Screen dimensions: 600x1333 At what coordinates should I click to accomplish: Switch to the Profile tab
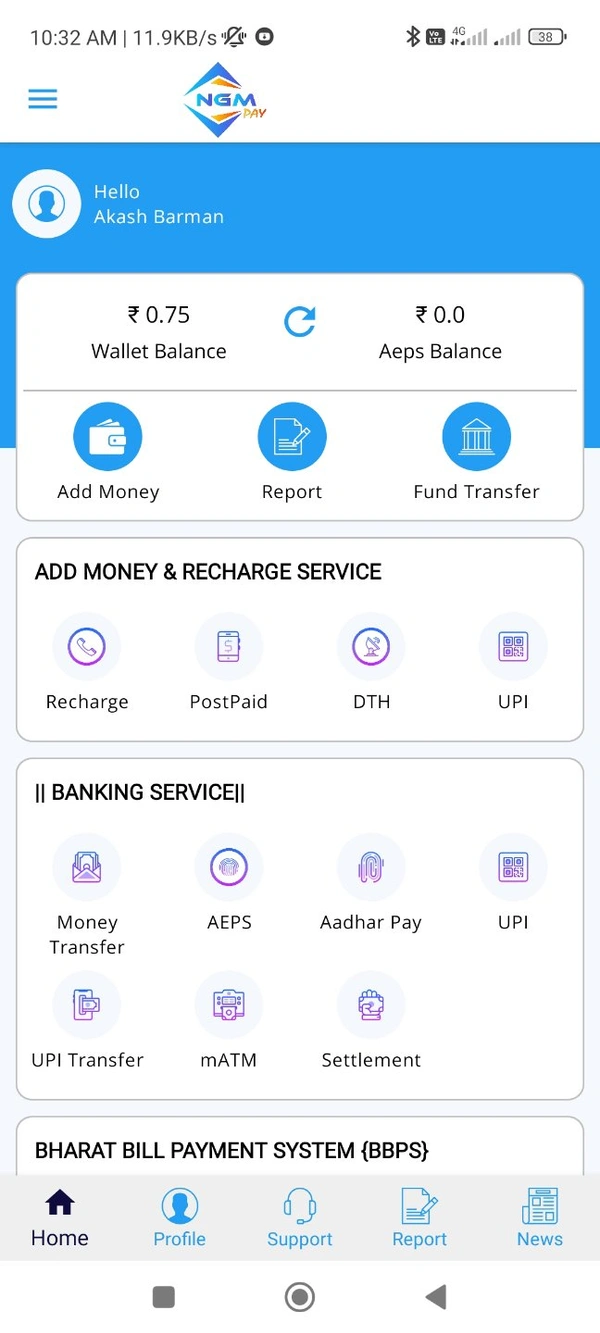pos(180,1219)
